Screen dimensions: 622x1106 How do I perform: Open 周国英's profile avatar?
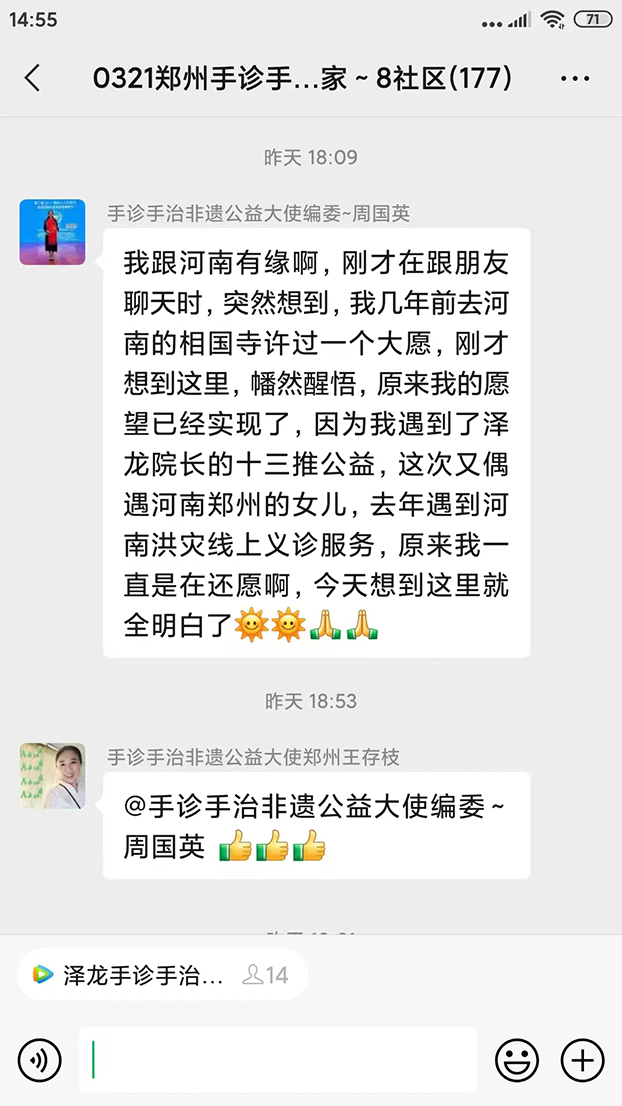coord(52,232)
